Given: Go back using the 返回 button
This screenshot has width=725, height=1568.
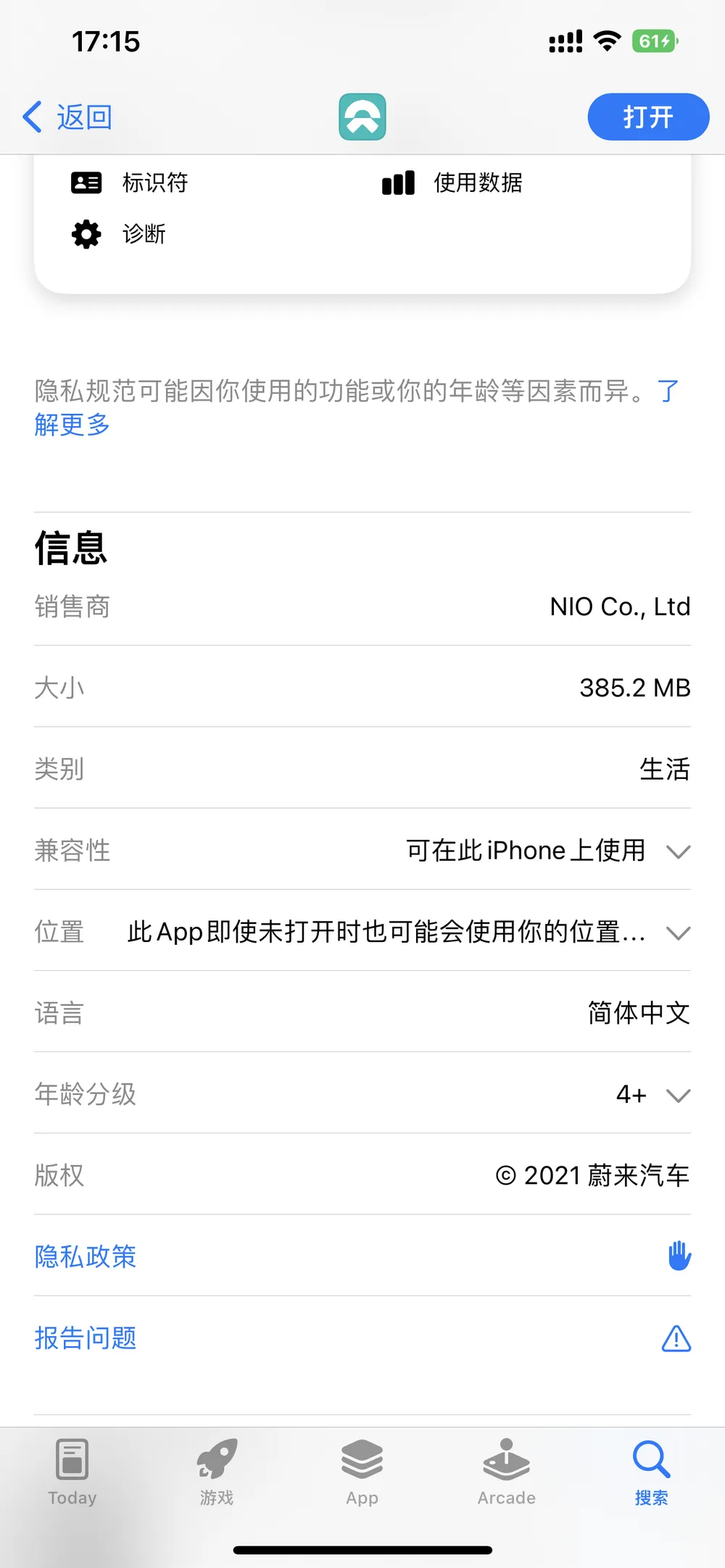Looking at the screenshot, I should coord(68,117).
